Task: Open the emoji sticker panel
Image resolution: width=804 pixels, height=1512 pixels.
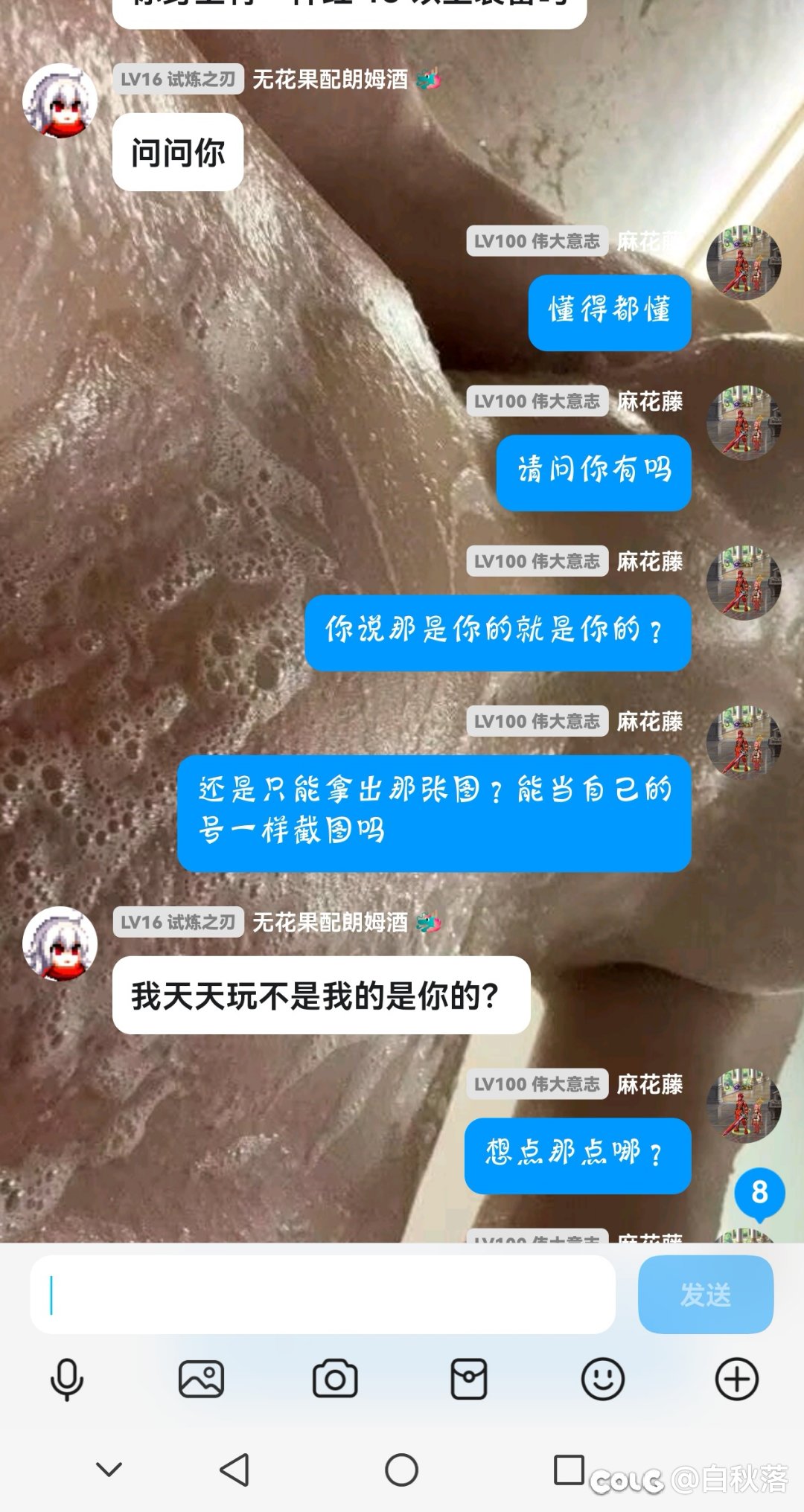Action: click(x=602, y=1380)
